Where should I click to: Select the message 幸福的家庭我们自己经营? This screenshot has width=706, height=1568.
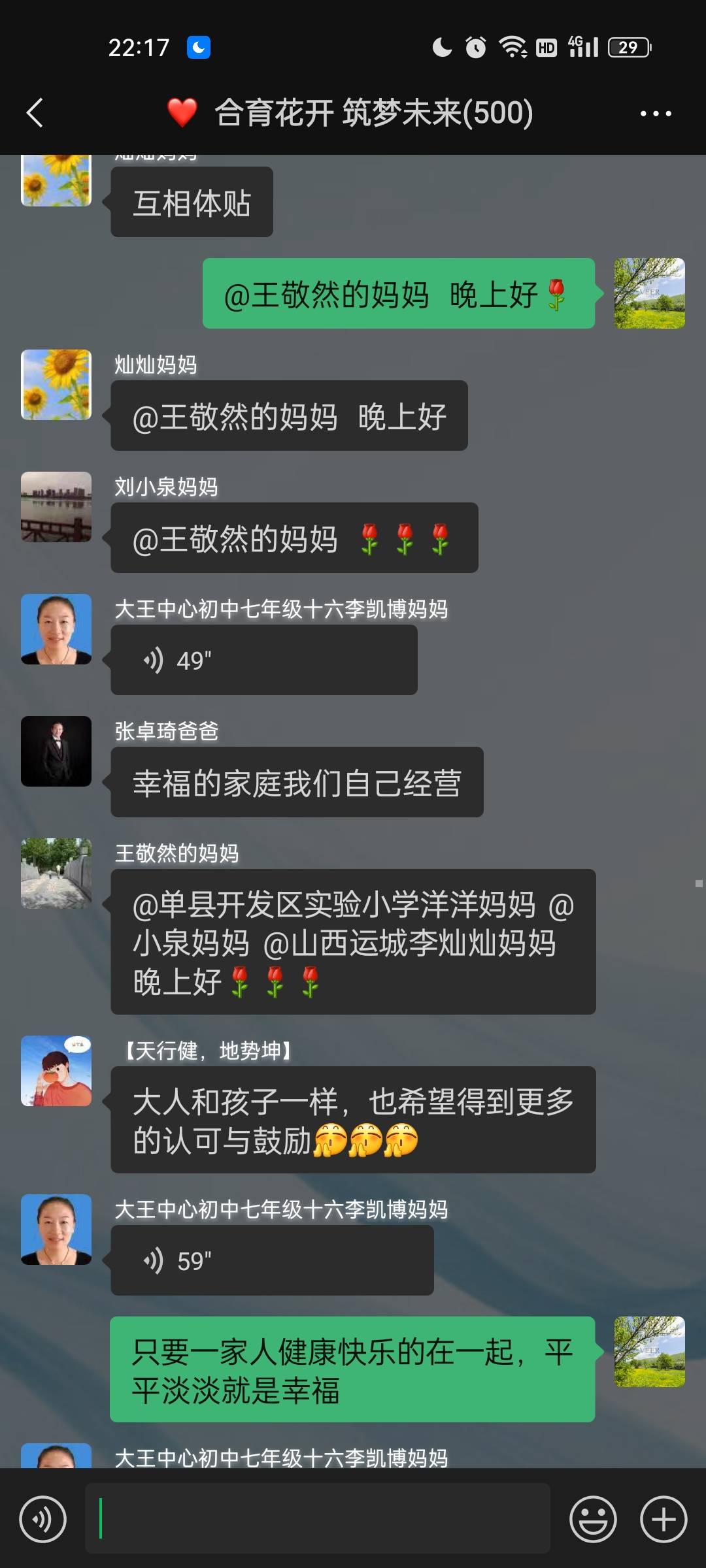(296, 782)
